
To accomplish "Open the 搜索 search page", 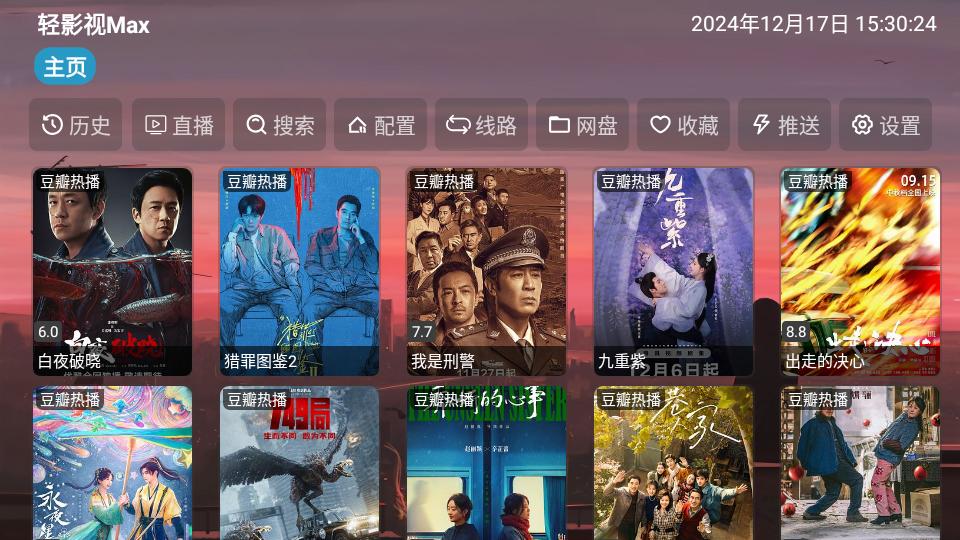I will point(280,125).
